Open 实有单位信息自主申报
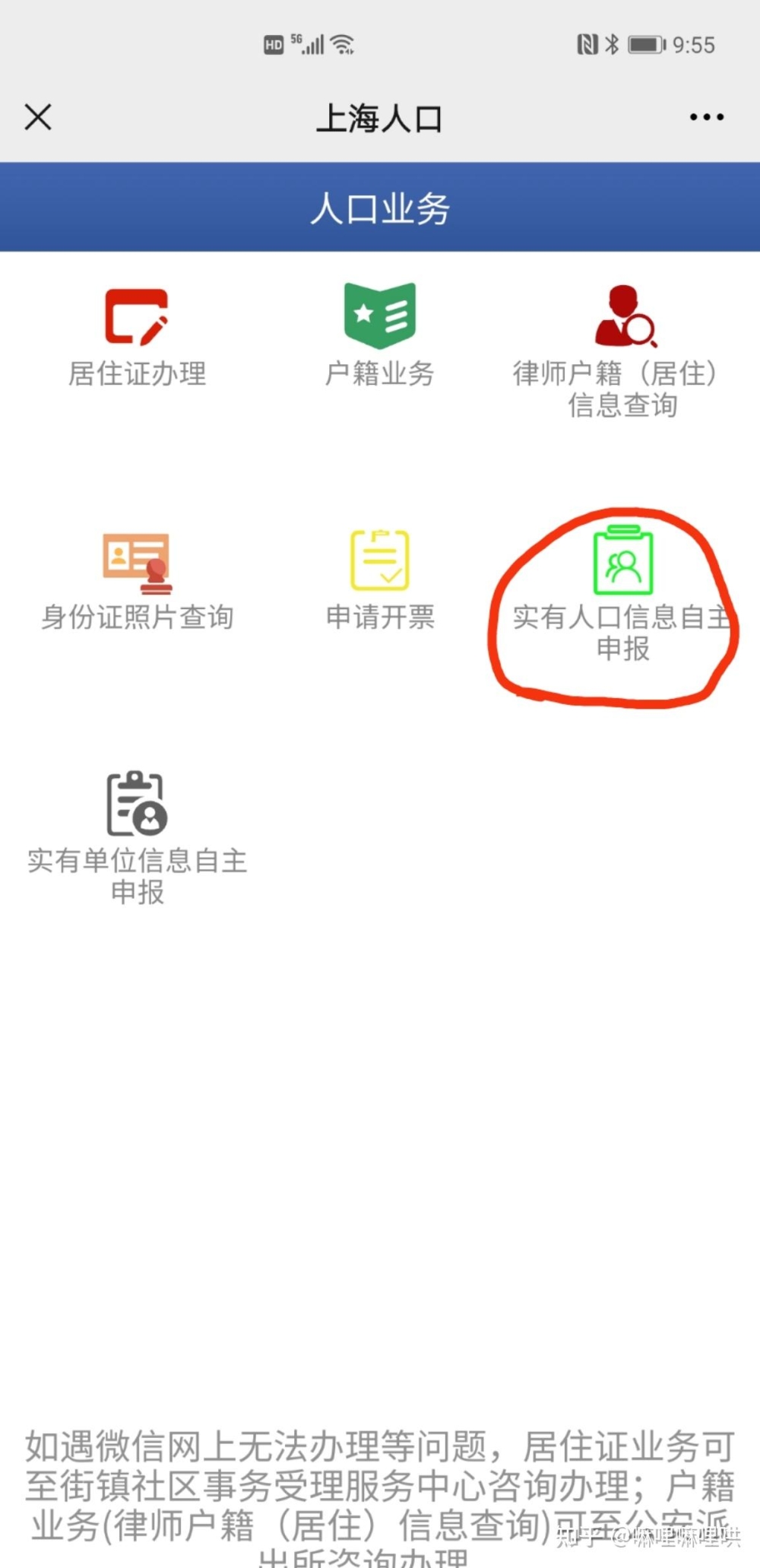 [137, 836]
